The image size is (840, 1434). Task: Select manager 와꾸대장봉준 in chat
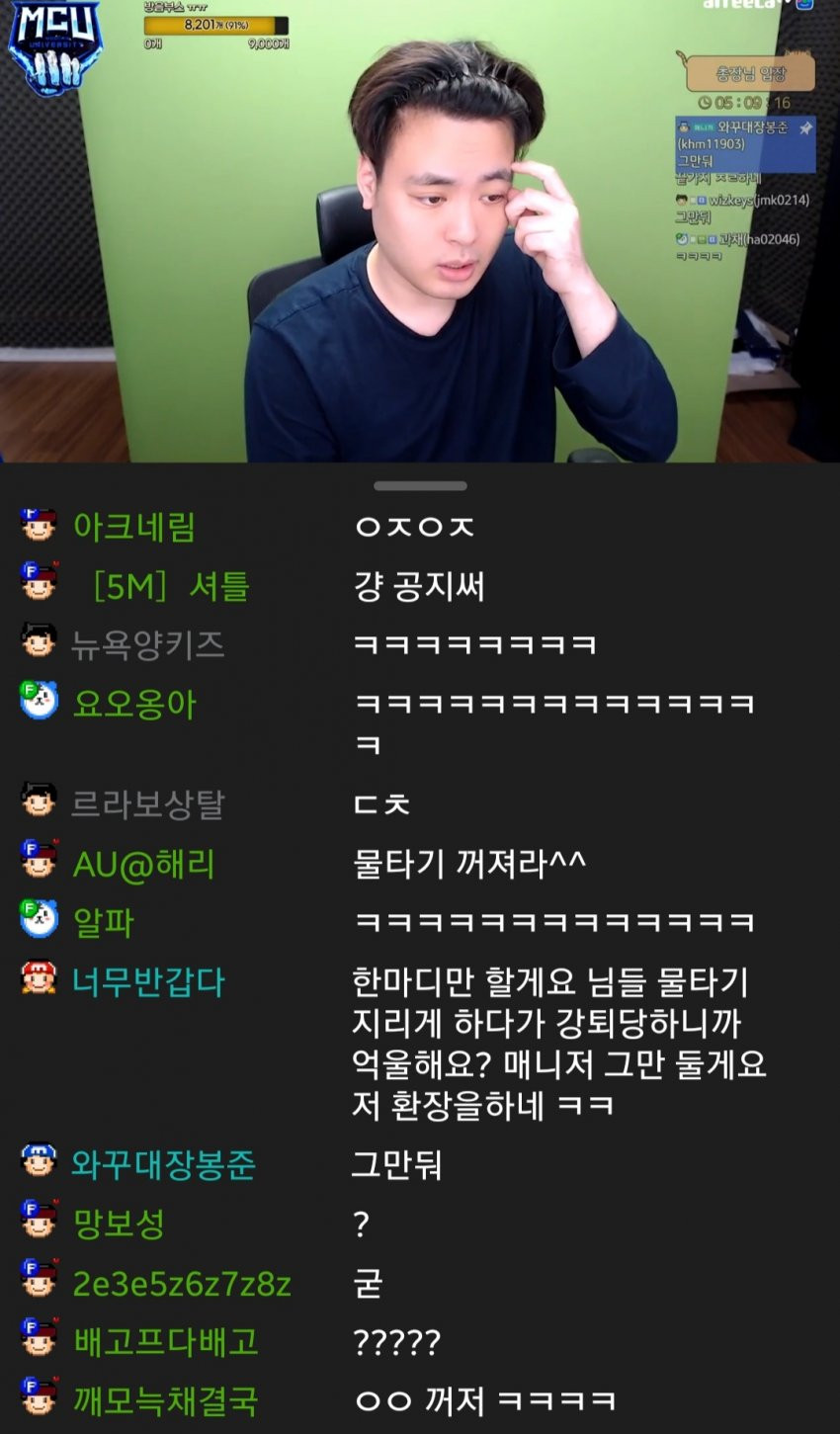tap(163, 1164)
